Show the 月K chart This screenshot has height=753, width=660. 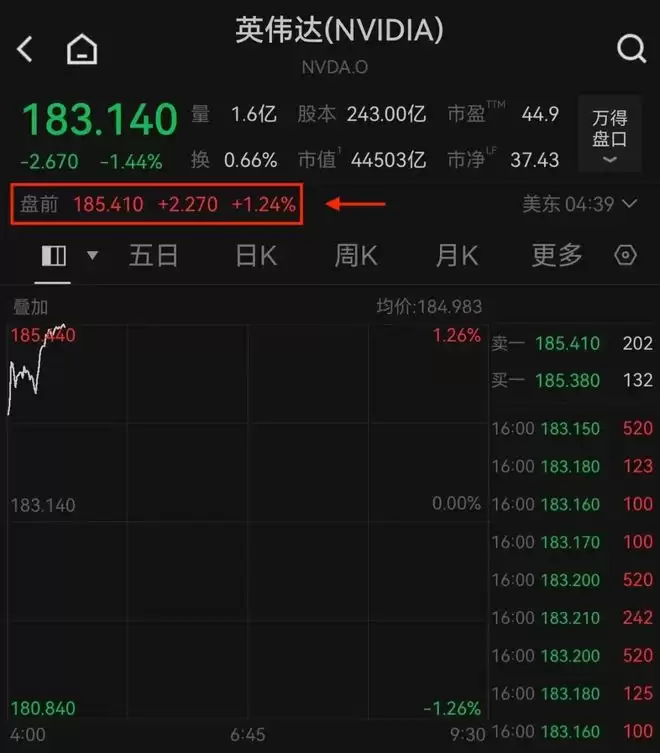pyautogui.click(x=456, y=256)
